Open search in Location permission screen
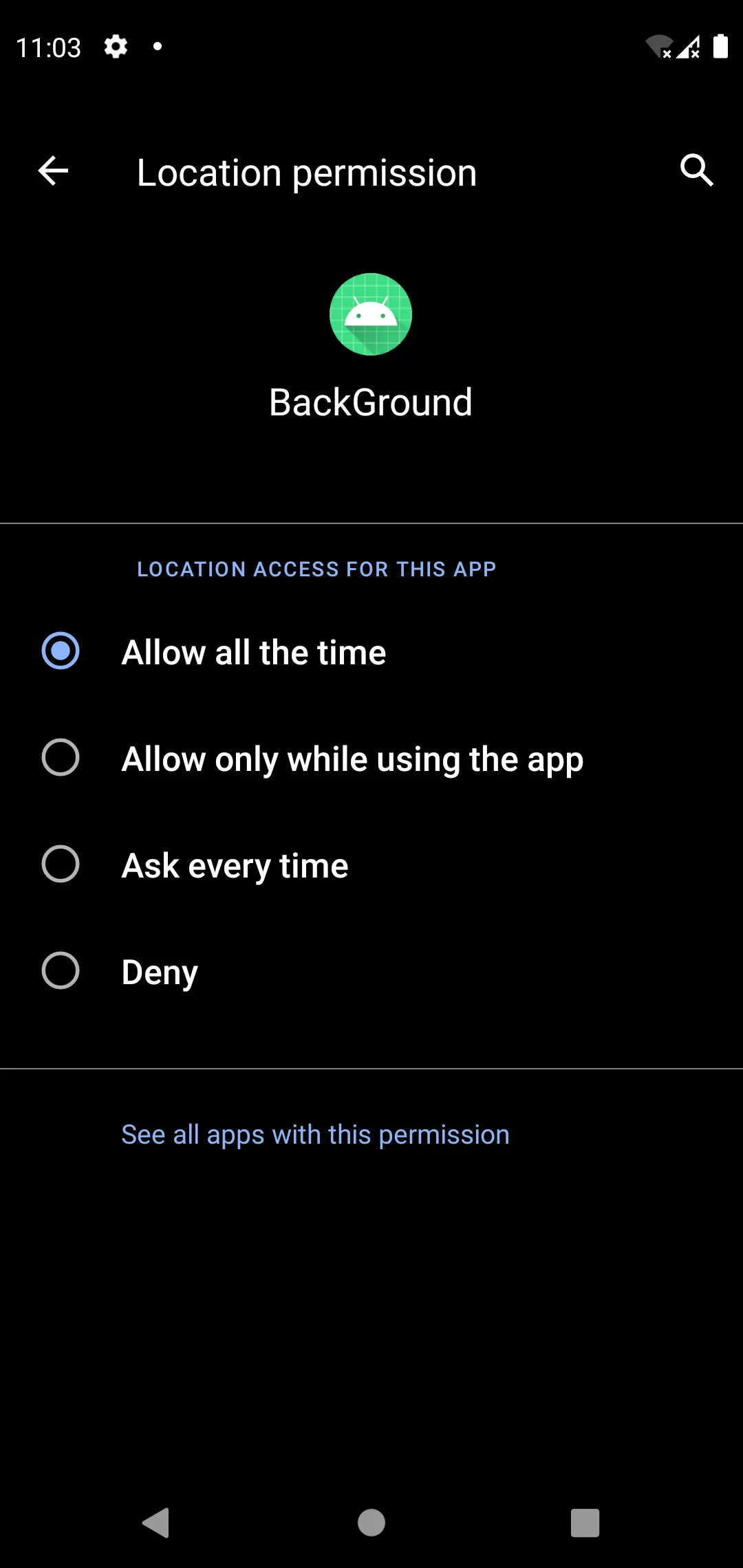743x1568 pixels. click(696, 171)
